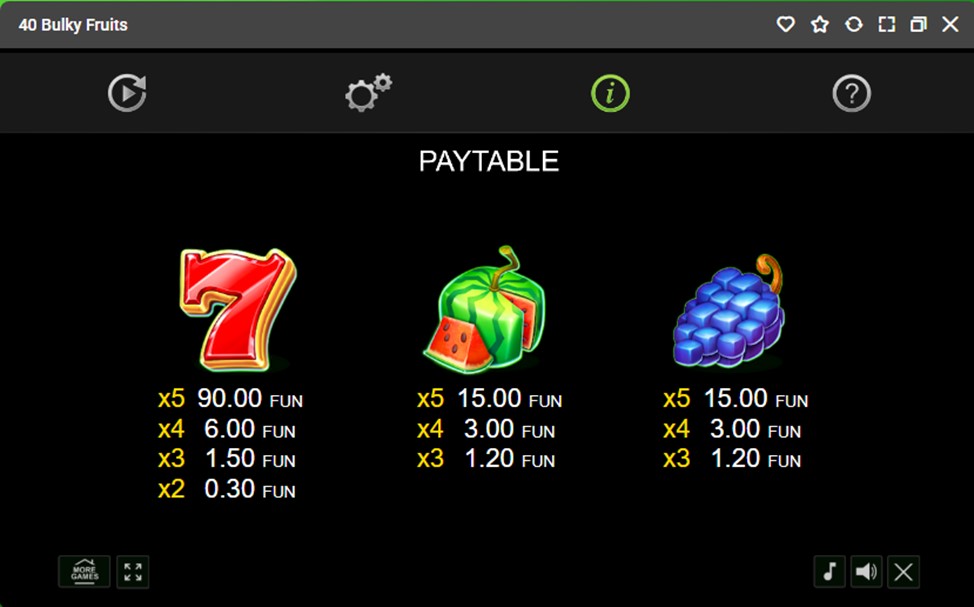974x607 pixels.
Task: Select the info paytable tab
Action: point(610,94)
